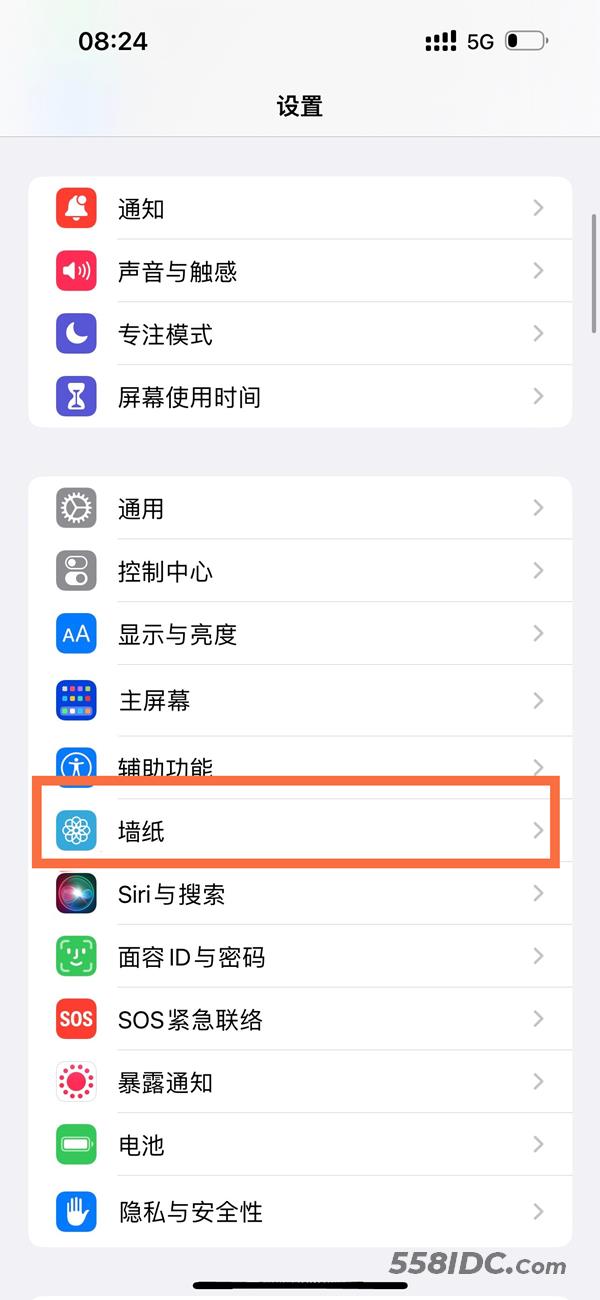This screenshot has height=1300, width=600.
Task: Select 控制中心 from the list
Action: pos(300,571)
